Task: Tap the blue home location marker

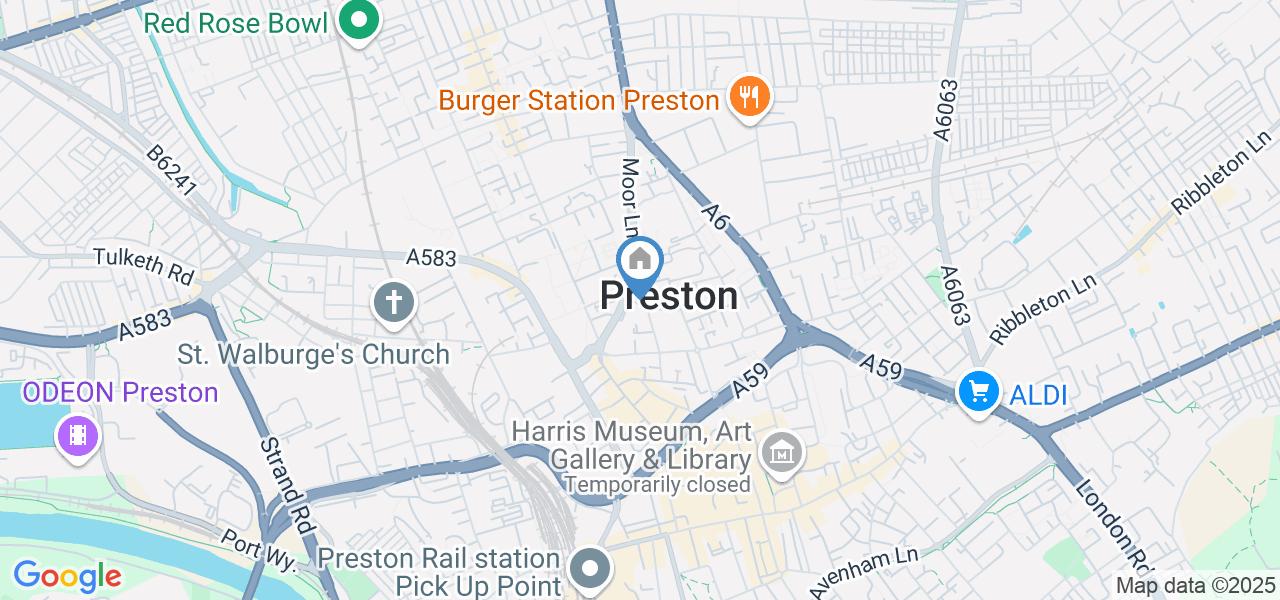Action: pyautogui.click(x=640, y=261)
